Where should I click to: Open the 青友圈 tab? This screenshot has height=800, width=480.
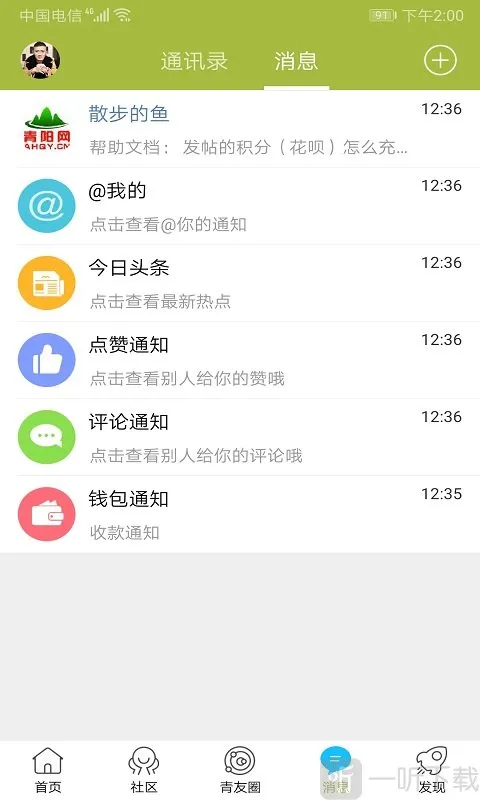pos(240,770)
